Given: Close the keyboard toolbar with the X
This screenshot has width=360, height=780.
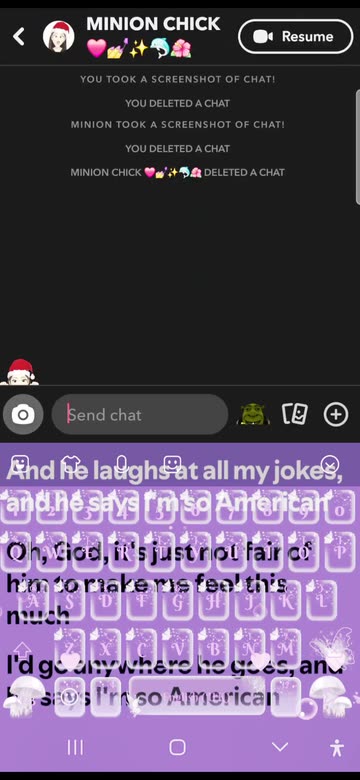Looking at the screenshot, I should pos(329,465).
